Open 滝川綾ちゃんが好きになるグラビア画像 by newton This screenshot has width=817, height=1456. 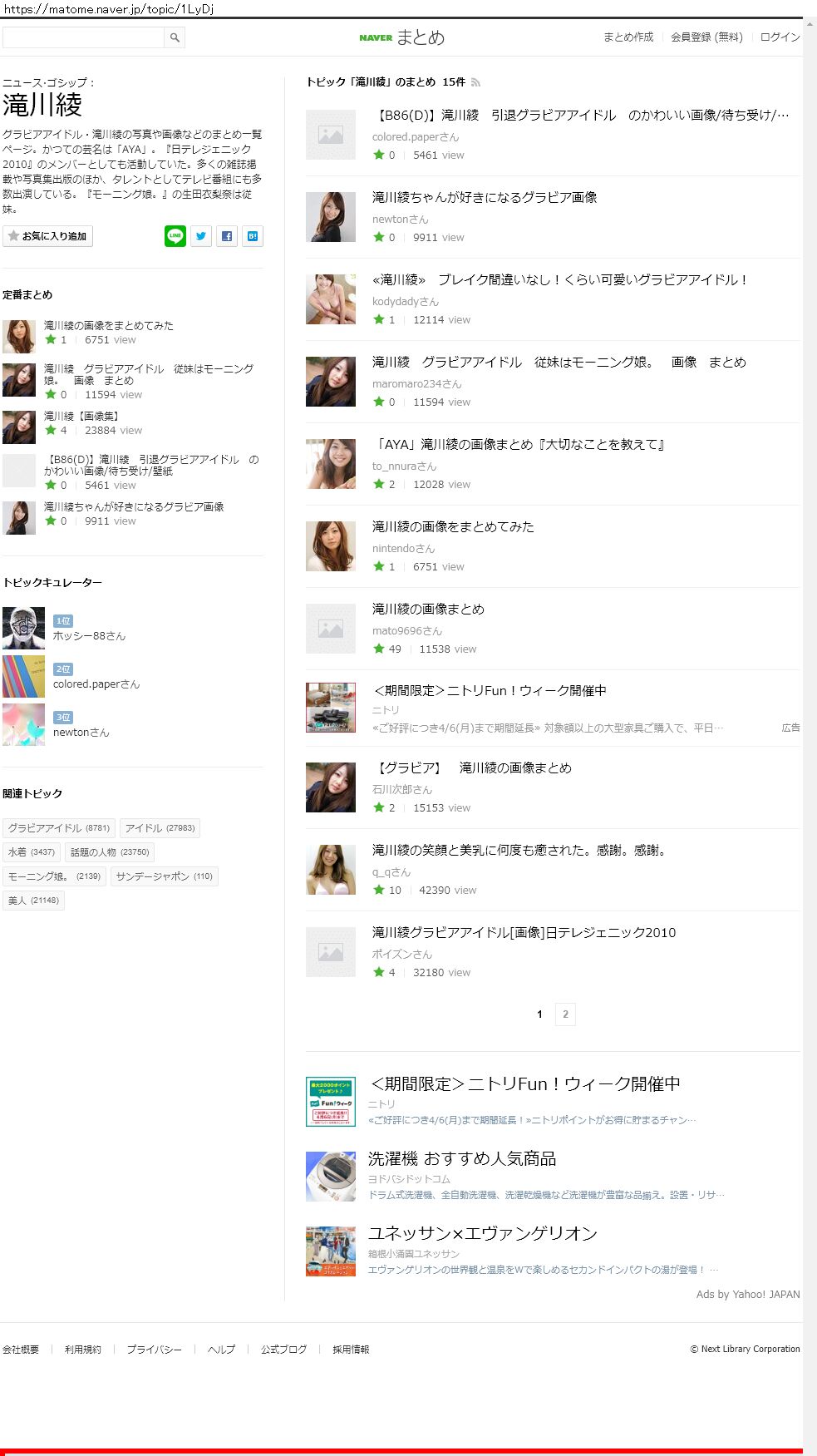[485, 197]
